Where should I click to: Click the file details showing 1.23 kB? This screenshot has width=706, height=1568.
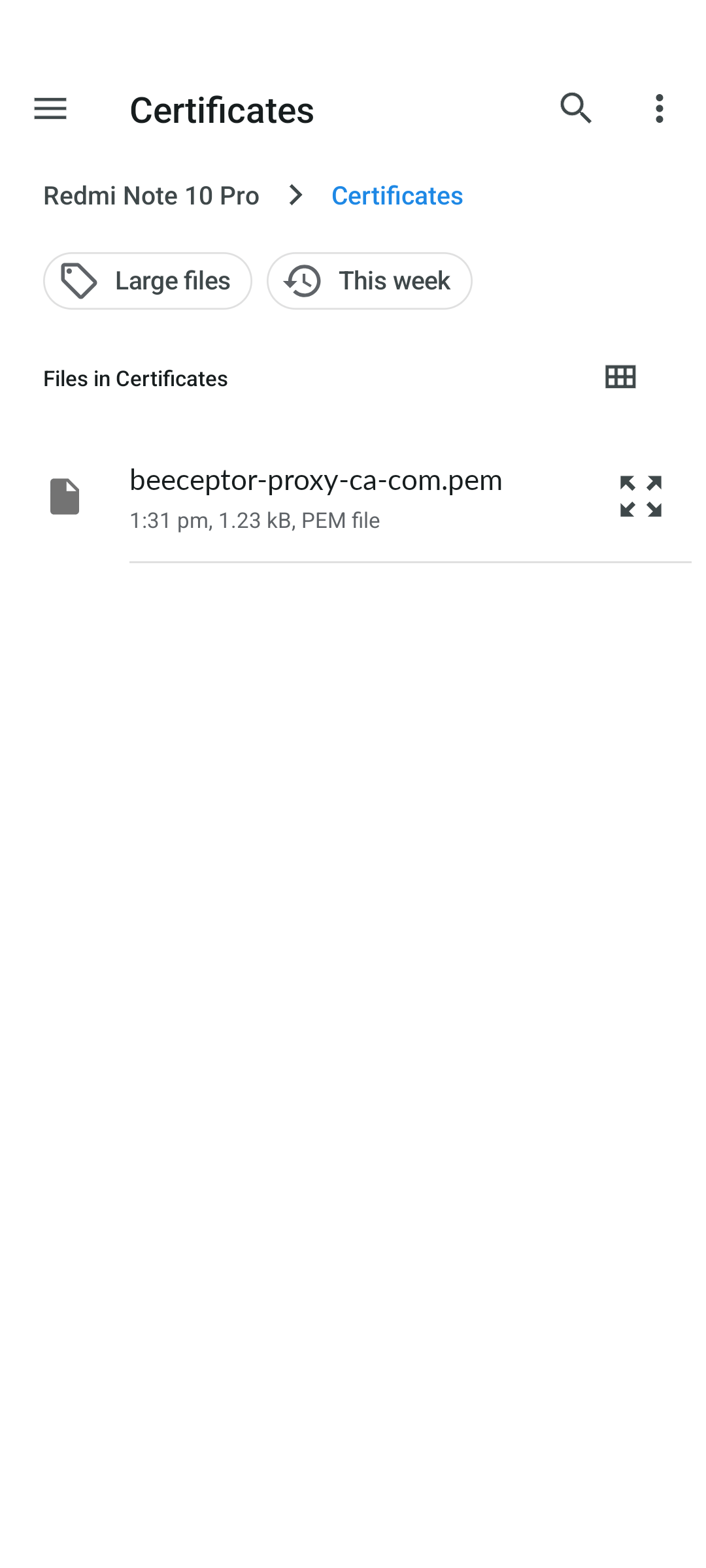(254, 520)
